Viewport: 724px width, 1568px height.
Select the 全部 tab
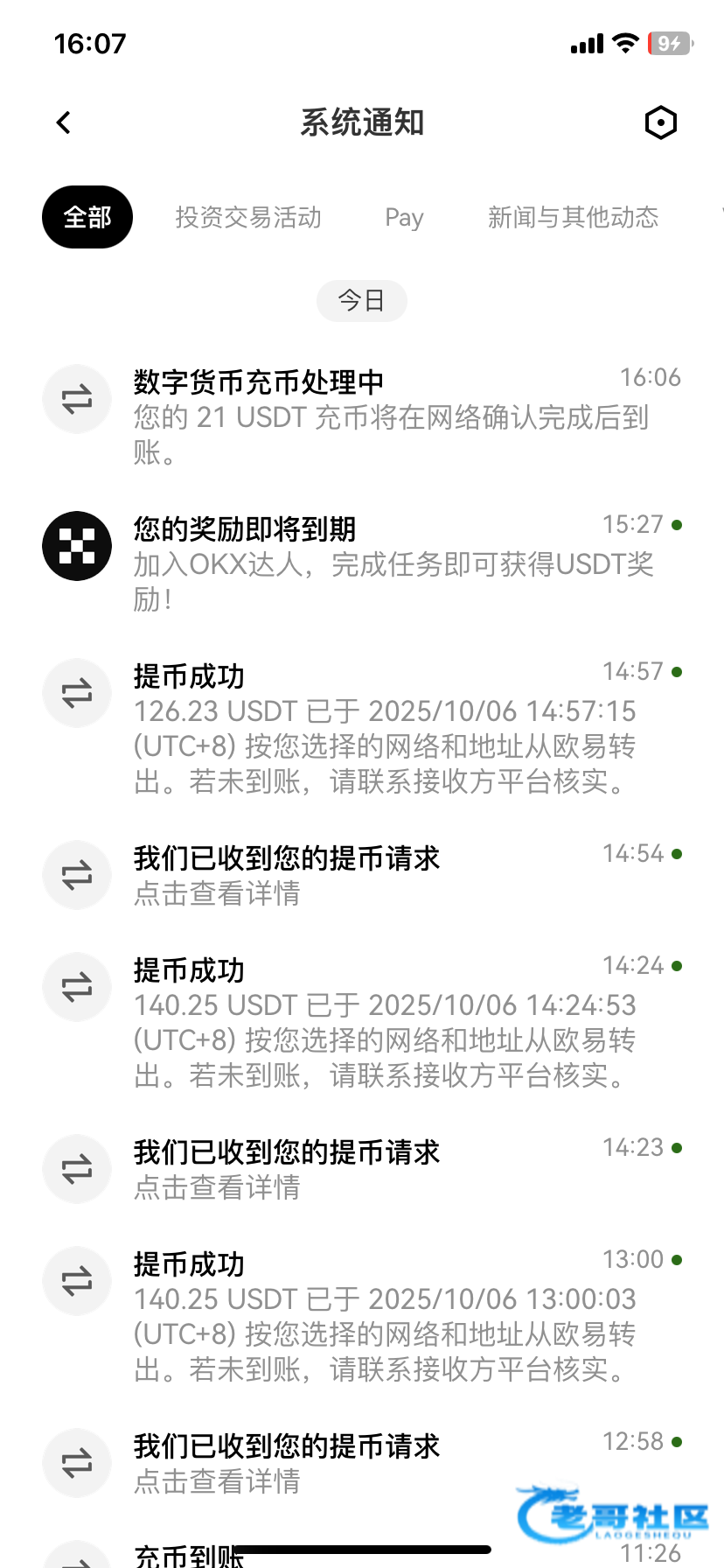click(87, 217)
